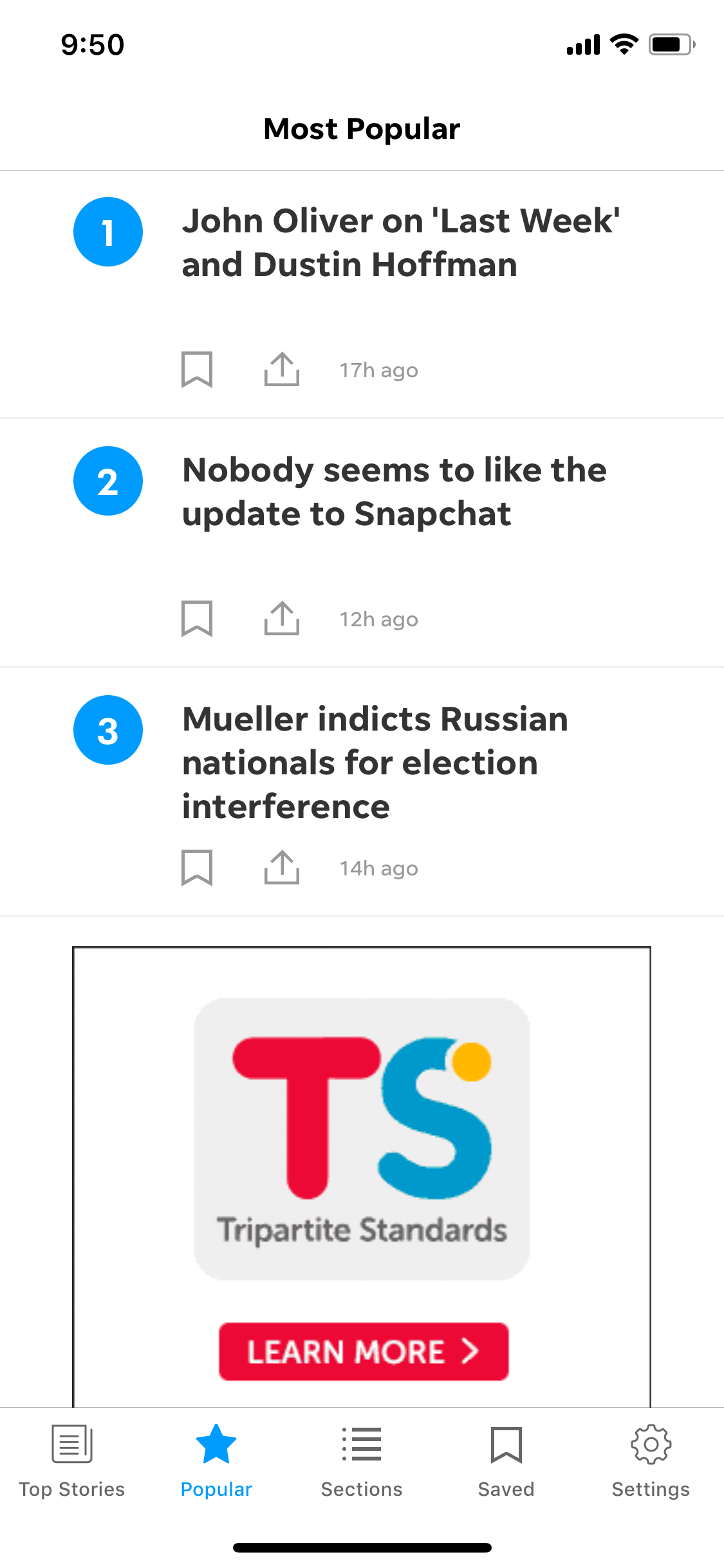Open the Settings tab

pos(651,1461)
